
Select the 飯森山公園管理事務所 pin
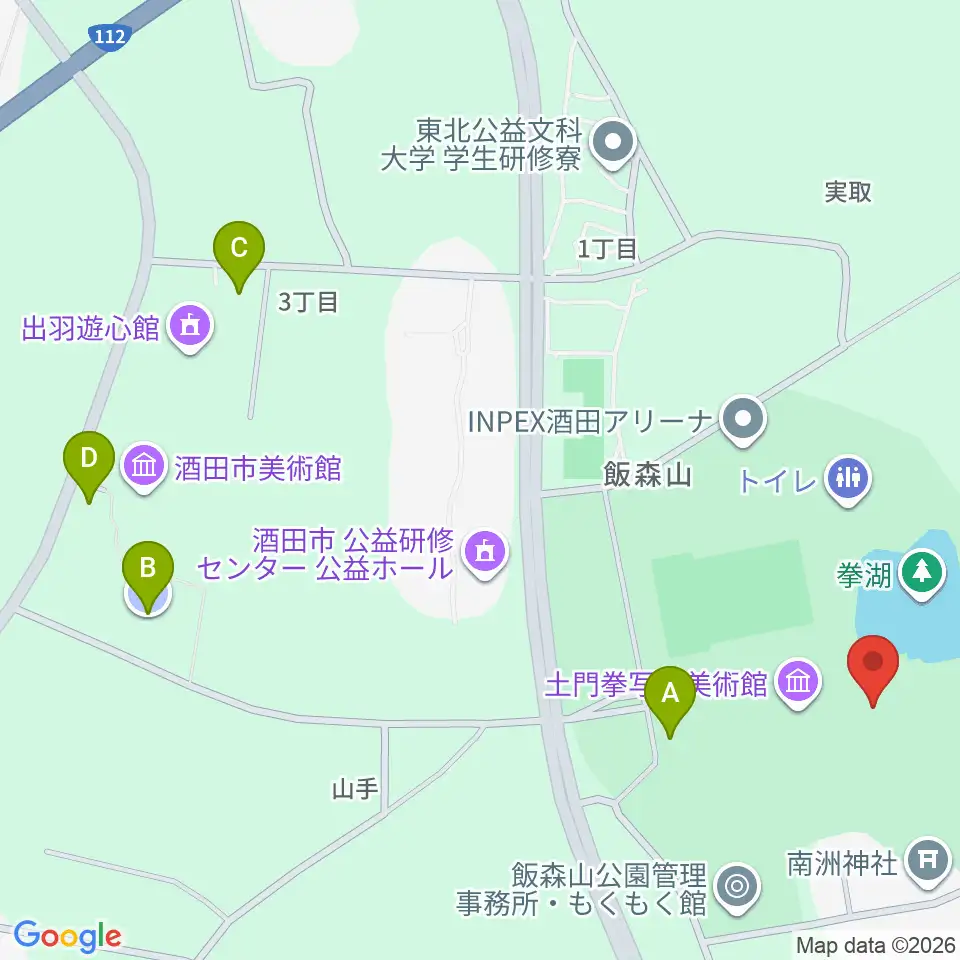pyautogui.click(x=737, y=888)
